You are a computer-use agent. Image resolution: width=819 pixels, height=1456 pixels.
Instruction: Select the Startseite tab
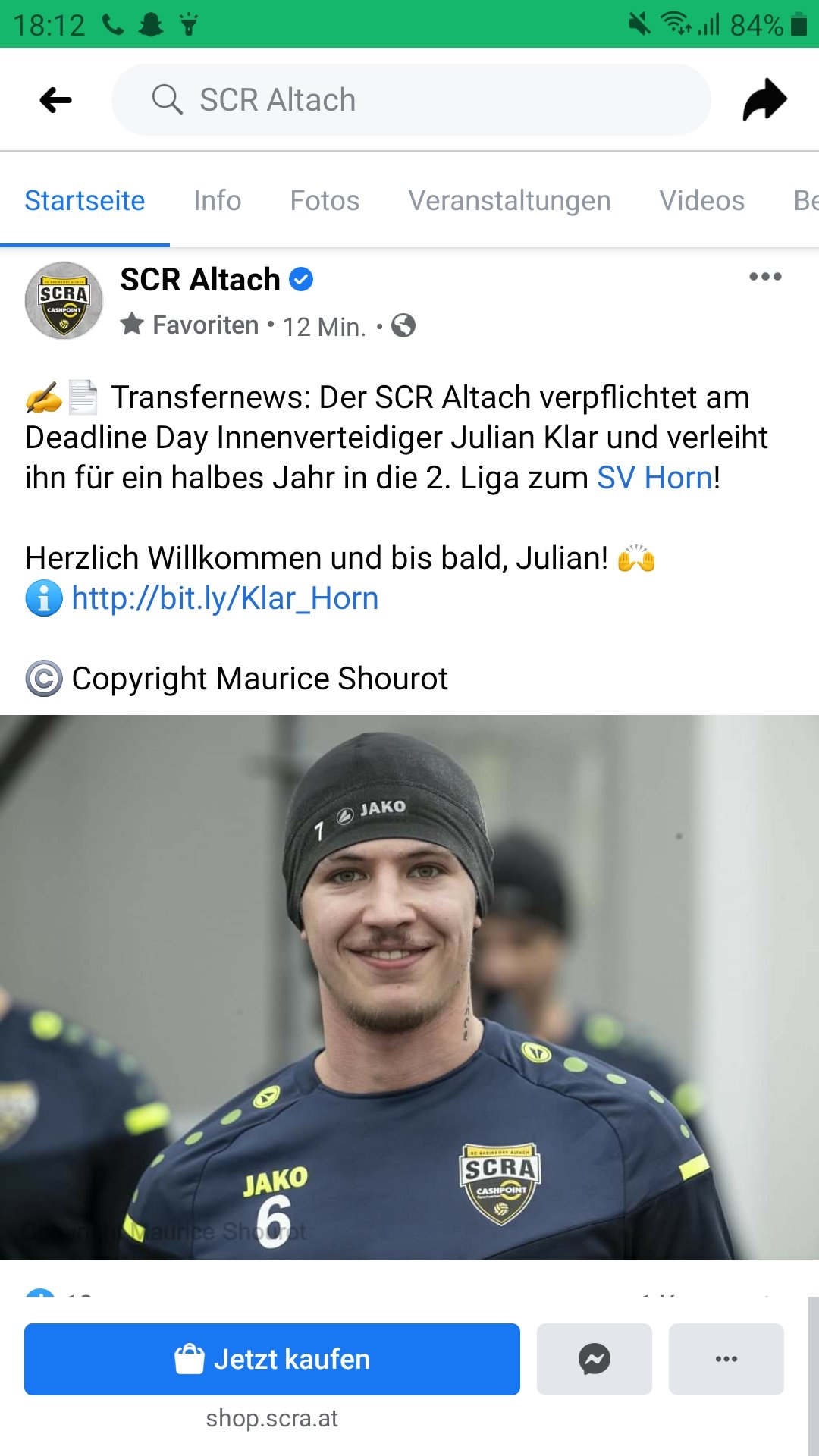(85, 200)
